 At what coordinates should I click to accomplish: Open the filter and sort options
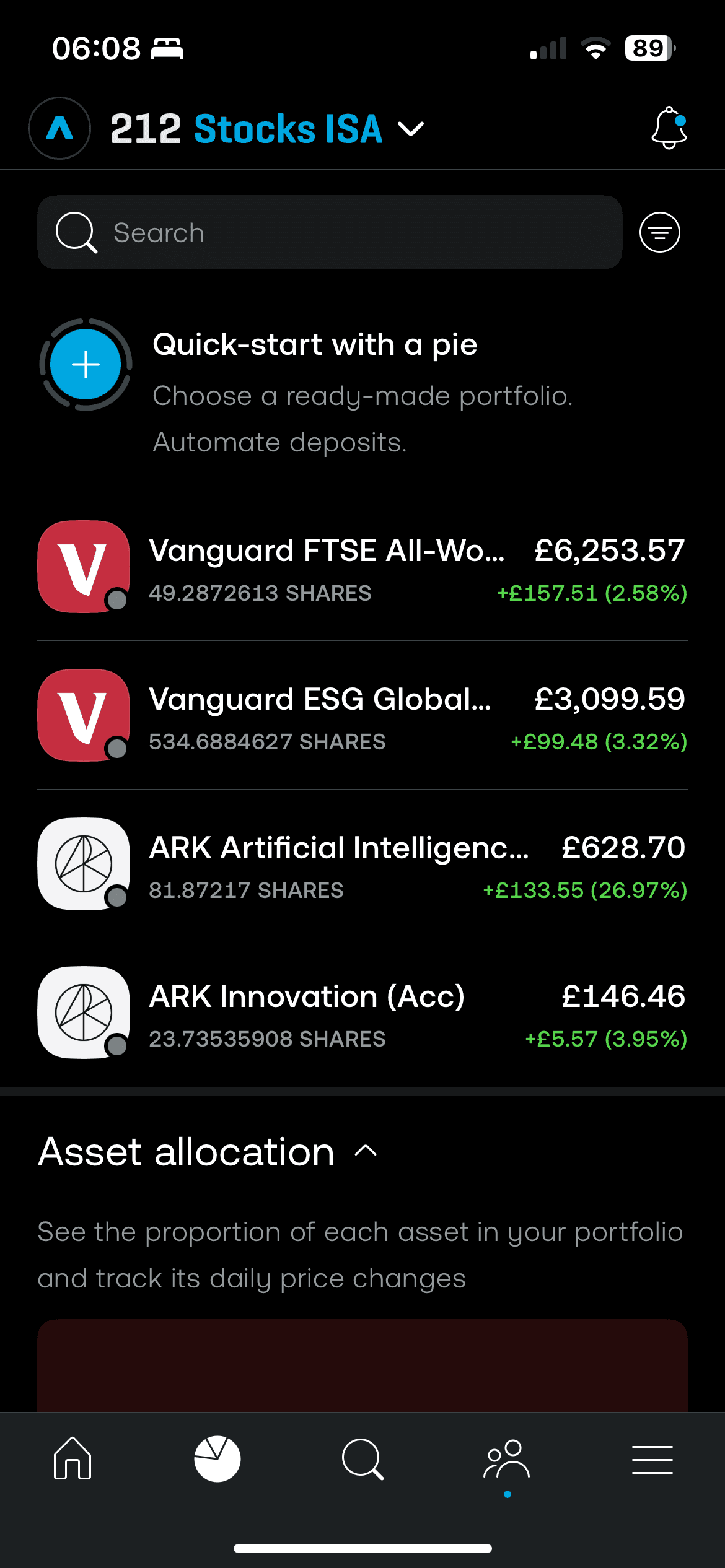[x=659, y=233]
